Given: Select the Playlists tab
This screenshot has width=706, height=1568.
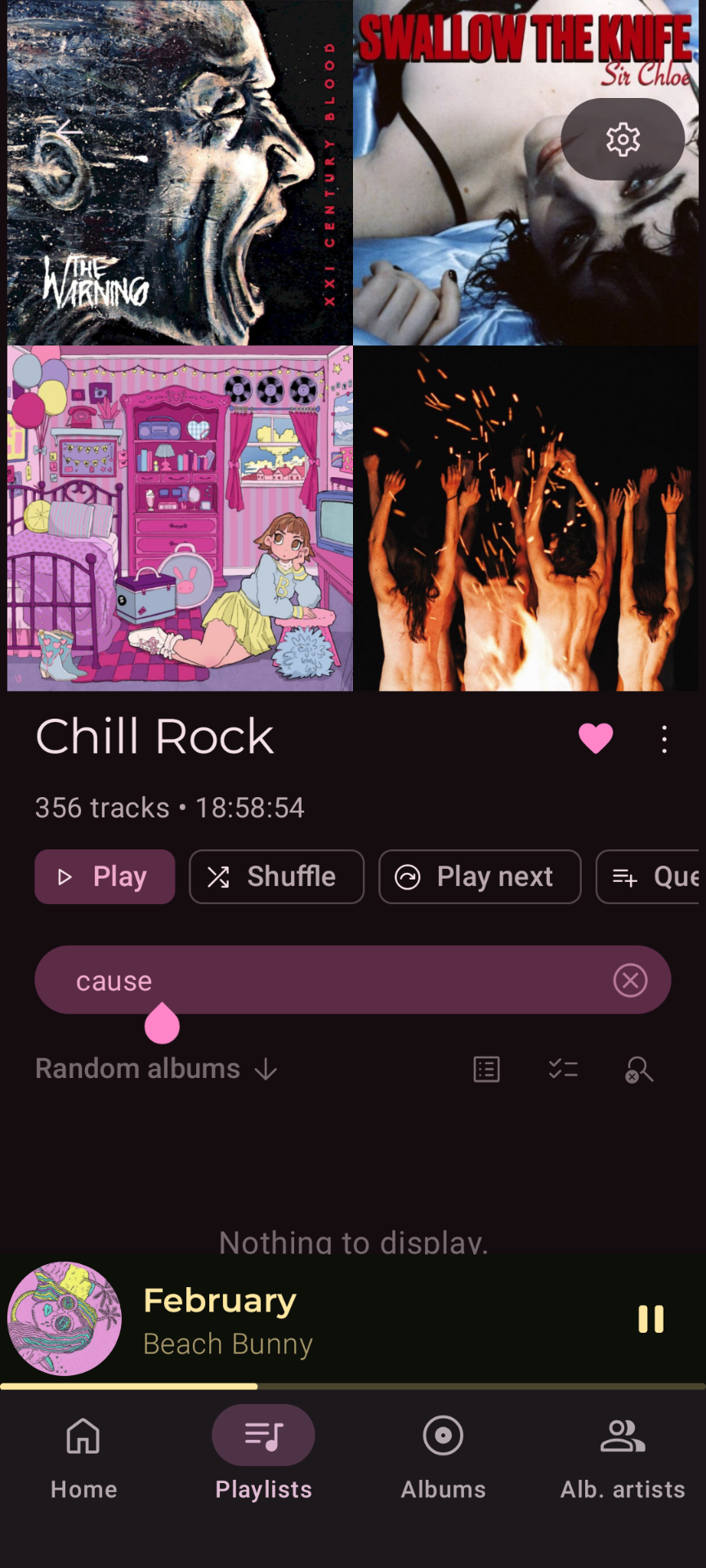Looking at the screenshot, I should tap(263, 1459).
